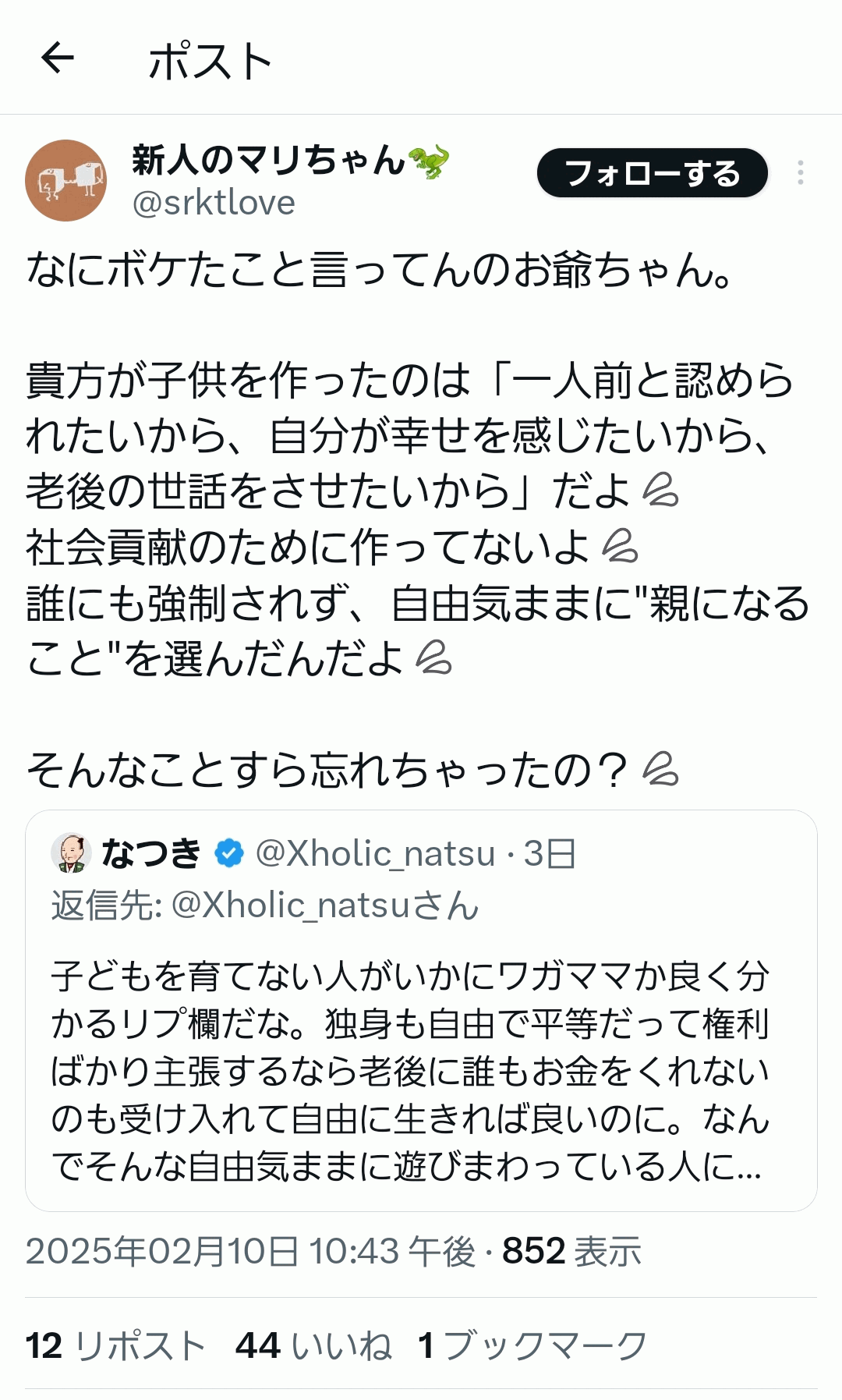Open the @srktlove username handle
Viewport: 842px width, 1400px height.
point(214,204)
